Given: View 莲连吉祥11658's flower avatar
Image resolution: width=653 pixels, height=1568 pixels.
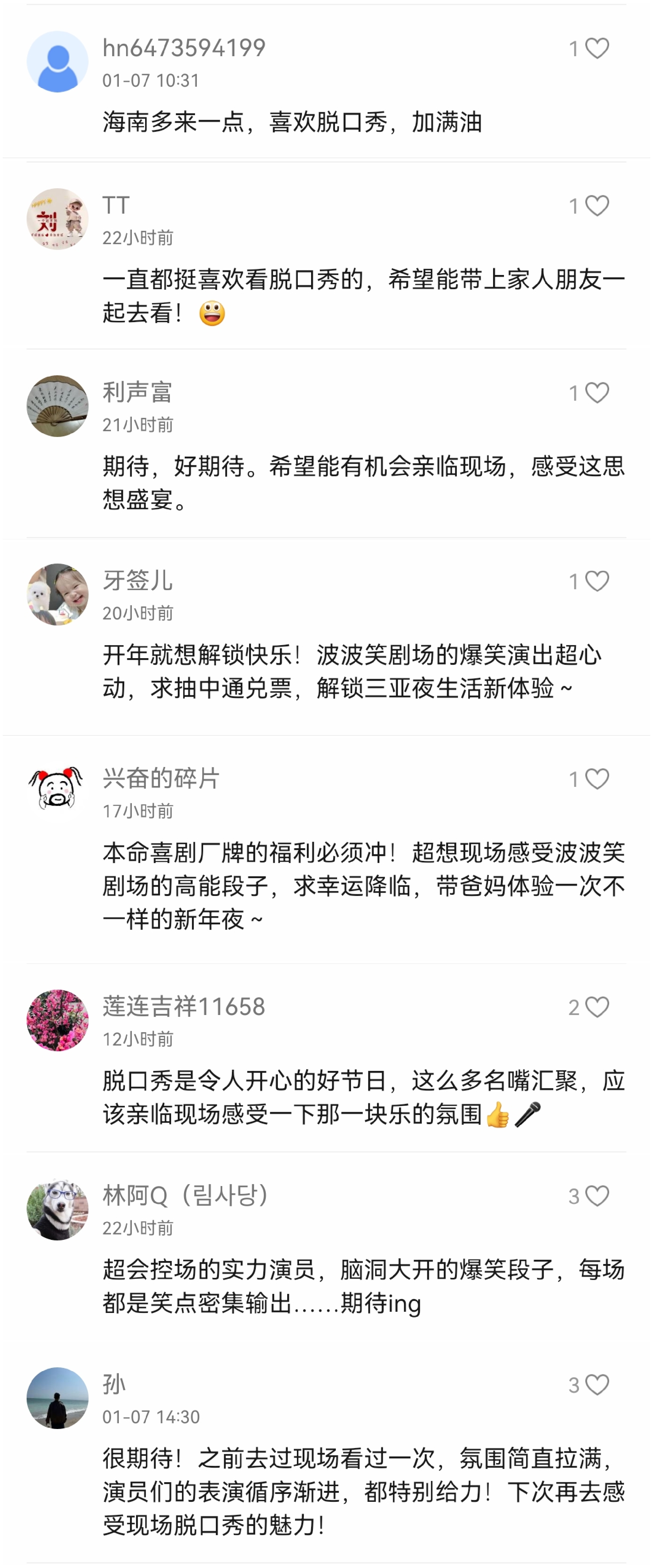Looking at the screenshot, I should [x=57, y=1020].
